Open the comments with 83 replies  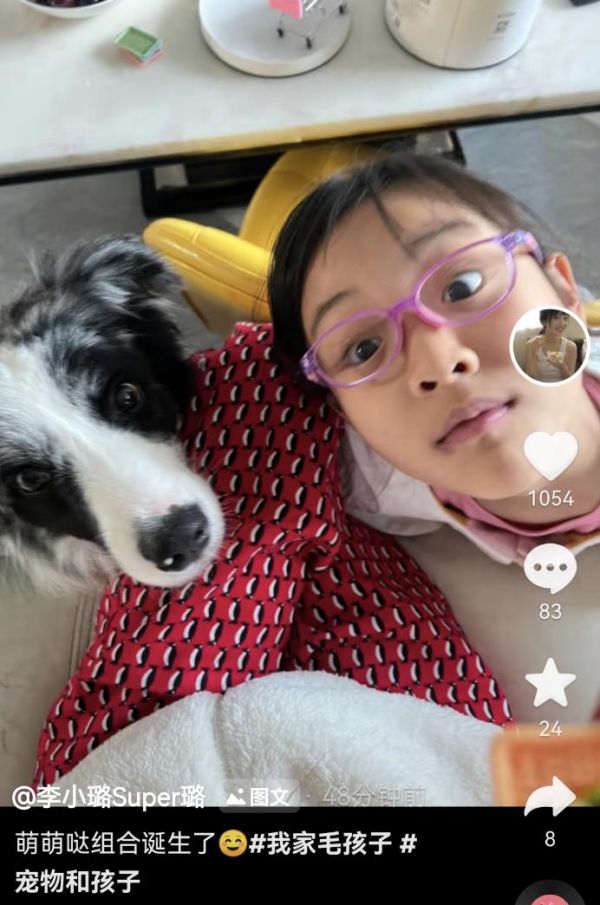(x=550, y=568)
